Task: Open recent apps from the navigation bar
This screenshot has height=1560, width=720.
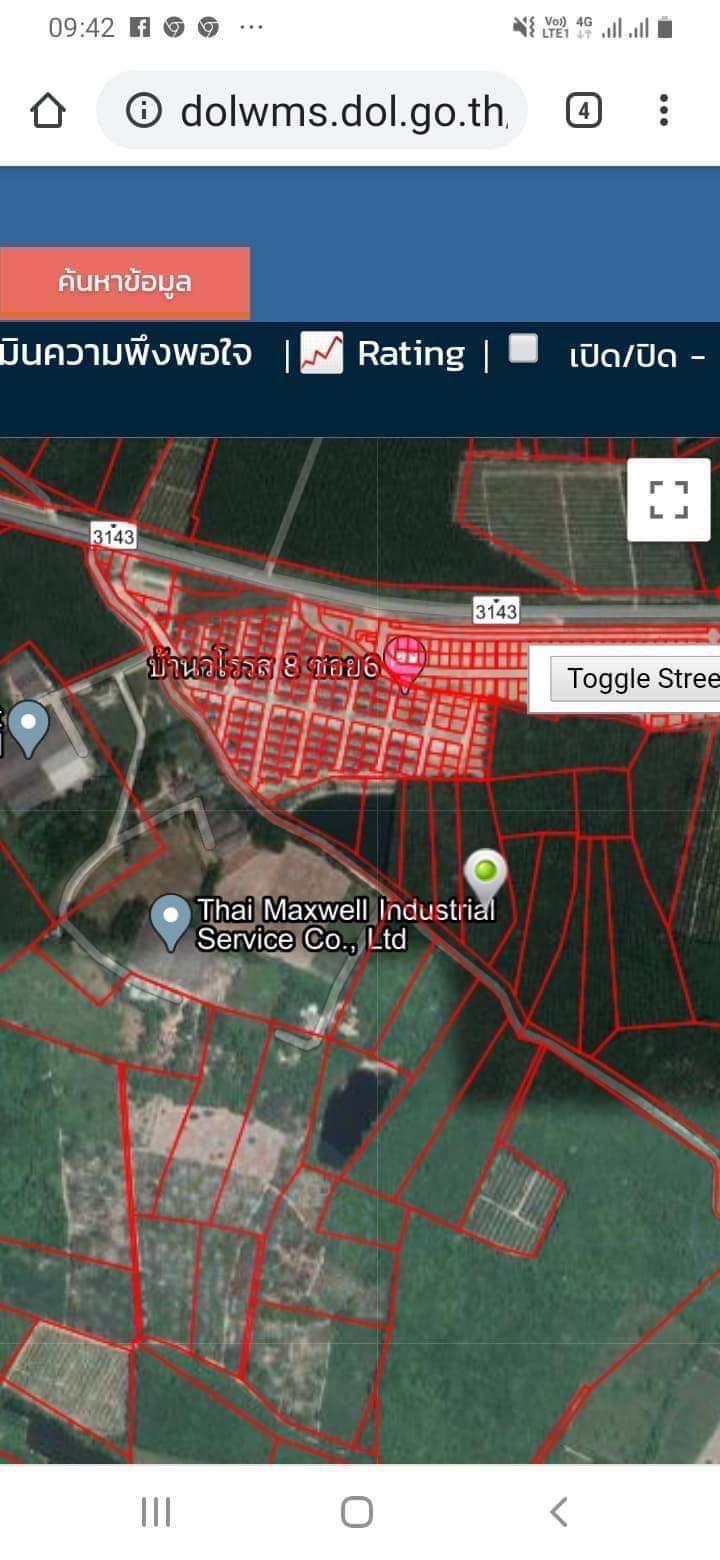Action: pos(156,1511)
